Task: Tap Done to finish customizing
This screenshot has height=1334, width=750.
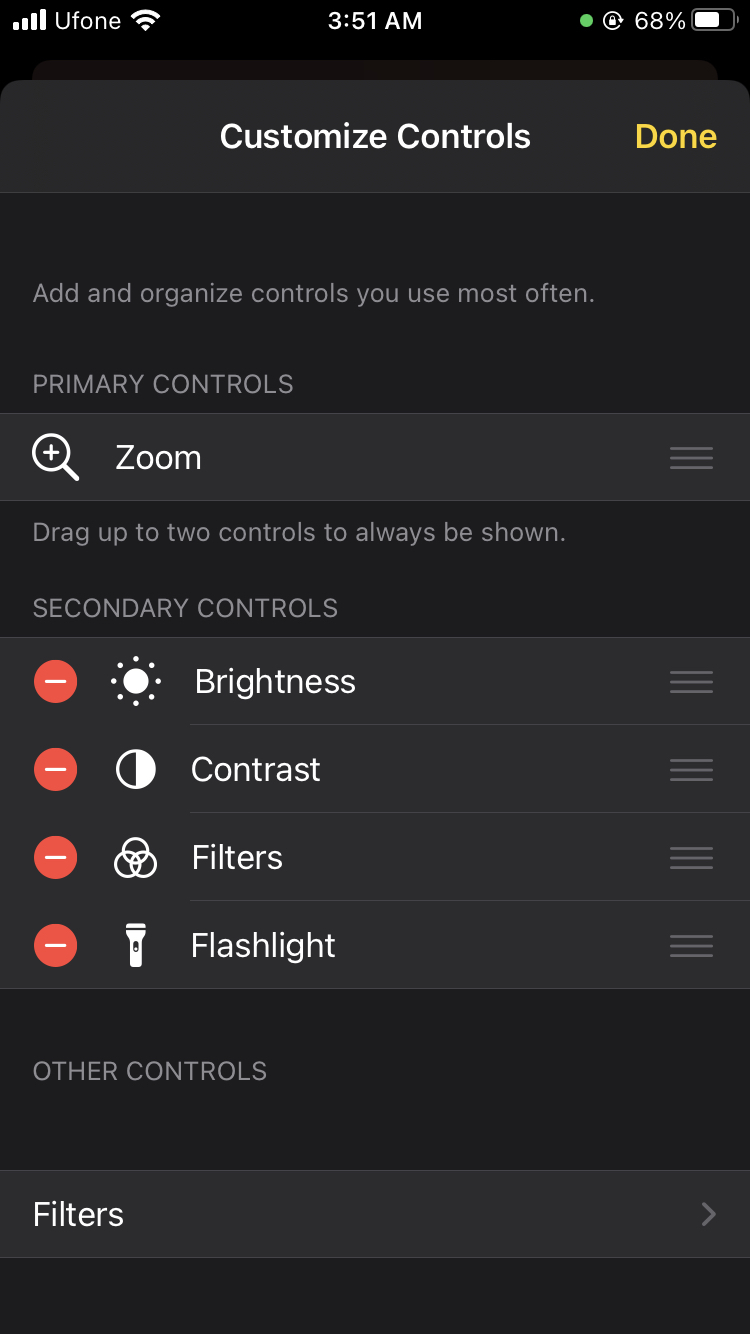Action: (x=676, y=136)
